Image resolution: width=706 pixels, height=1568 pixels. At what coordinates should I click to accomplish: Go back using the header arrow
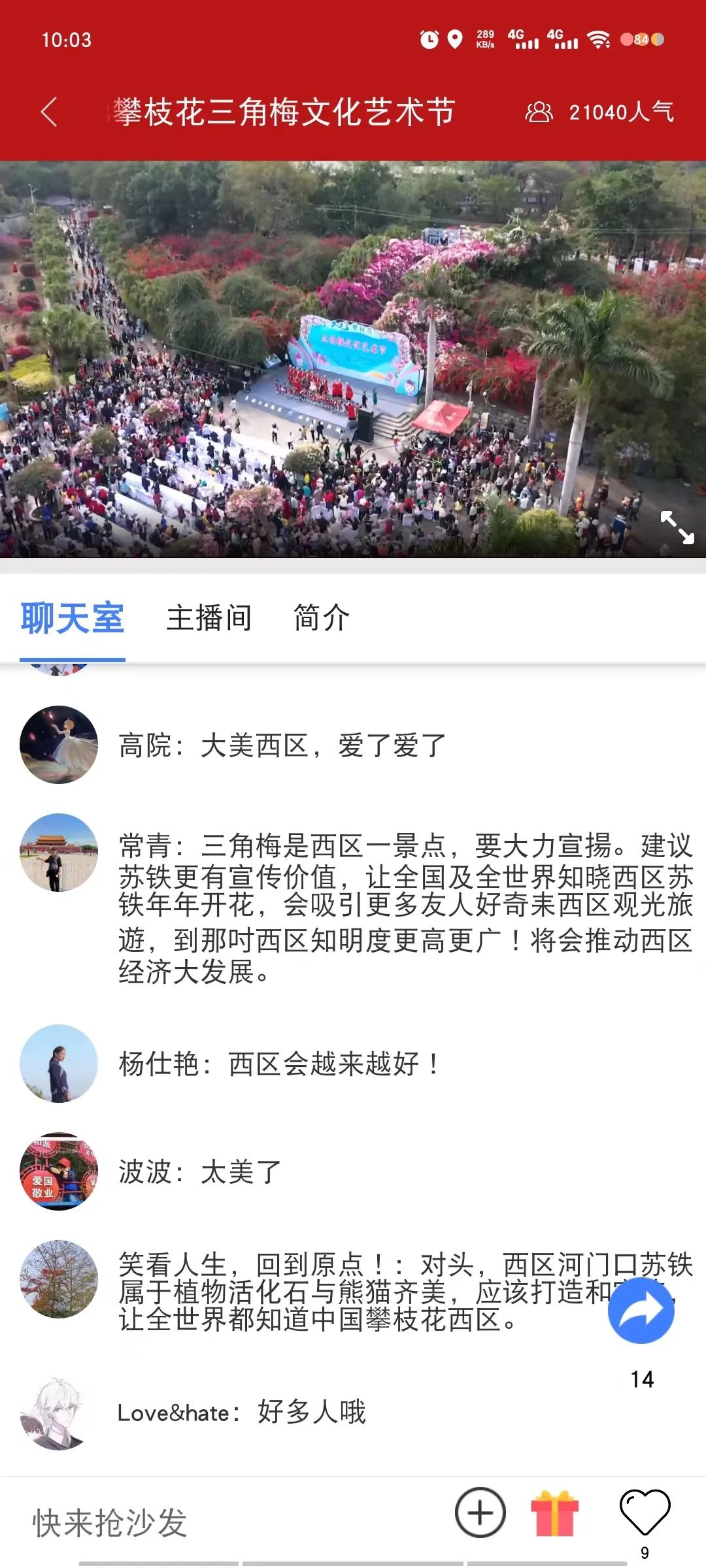pyautogui.click(x=50, y=112)
